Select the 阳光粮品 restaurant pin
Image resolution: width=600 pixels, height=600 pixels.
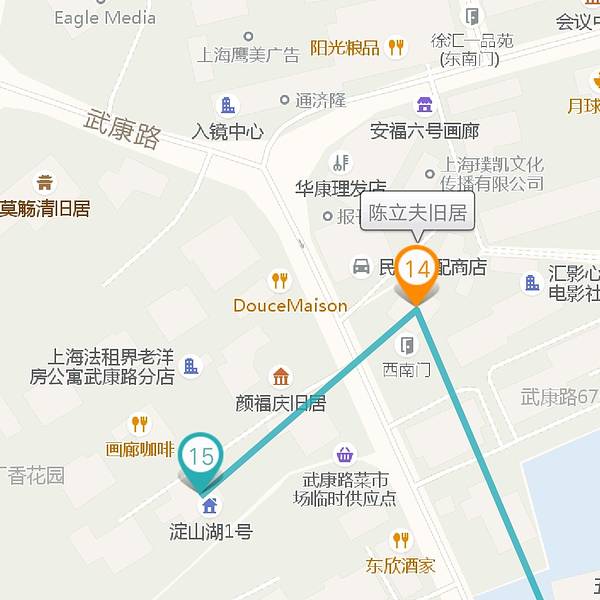pos(396,47)
